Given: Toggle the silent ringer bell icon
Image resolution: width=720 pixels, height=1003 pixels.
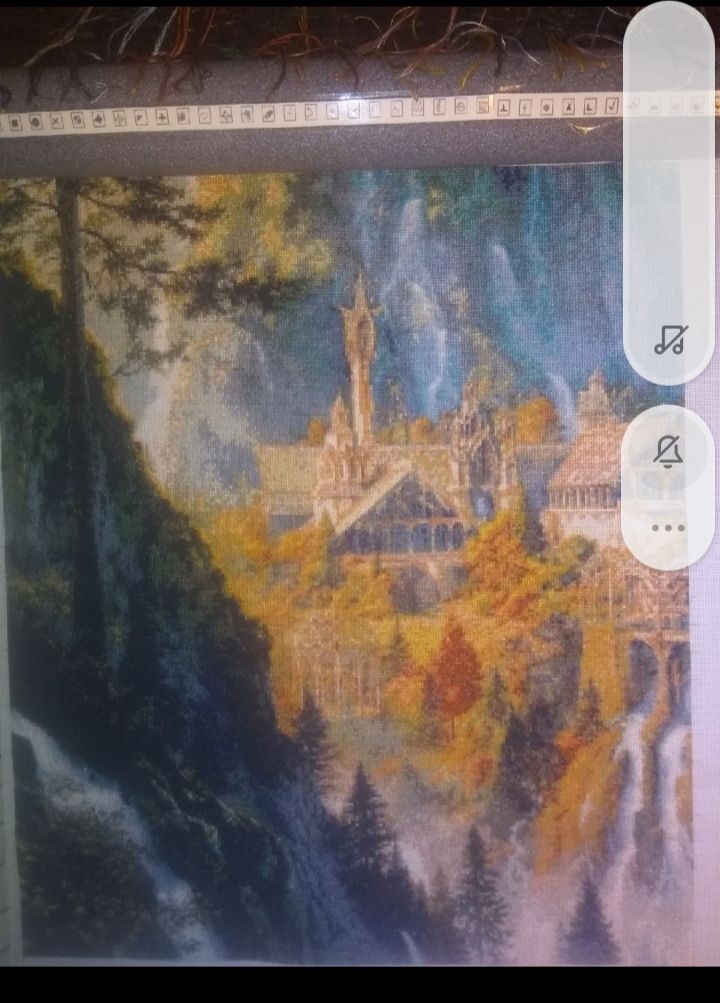Looking at the screenshot, I should [668, 452].
